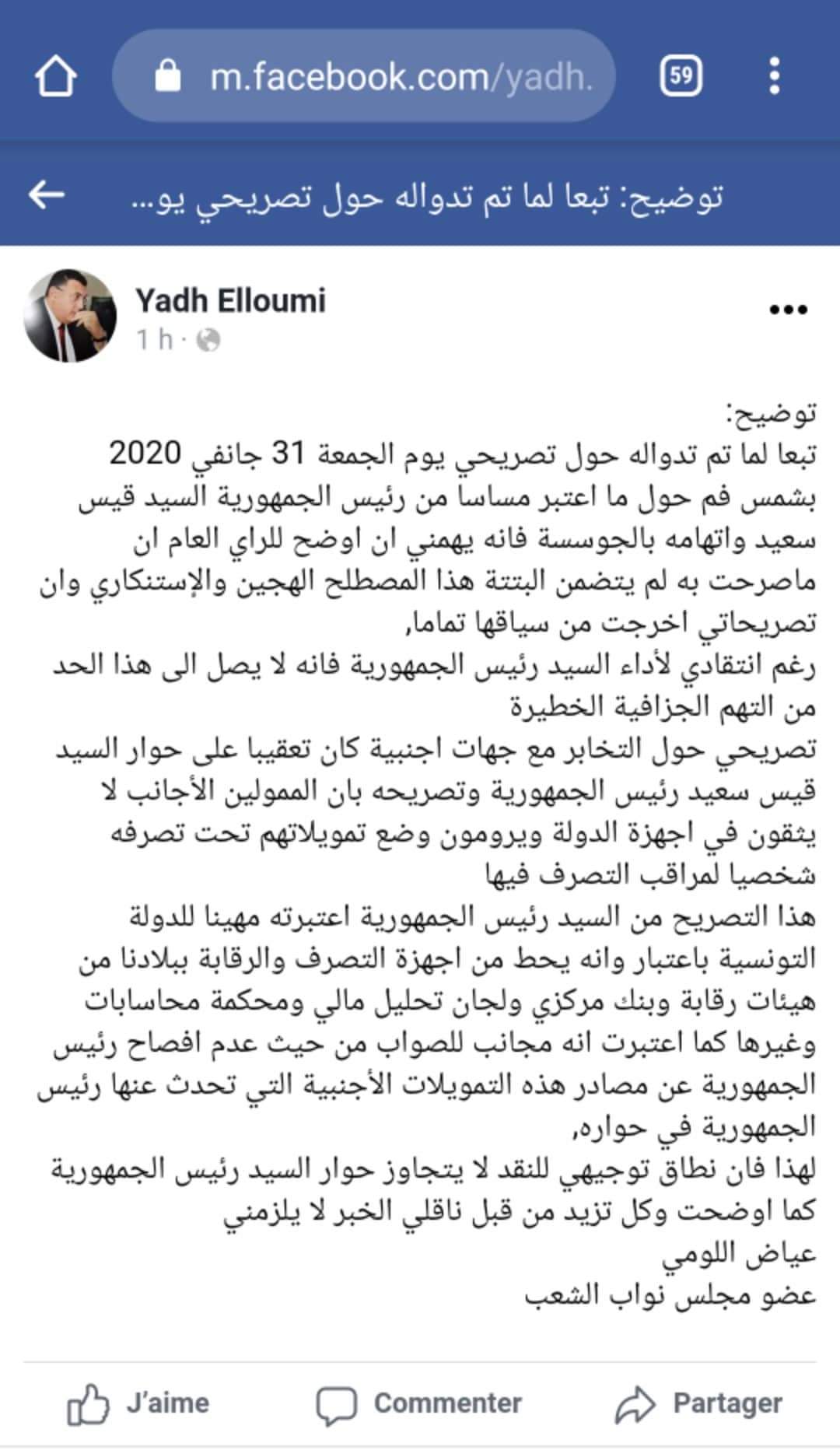Open the Yadh Elloumi profile name link
Viewport: 840px width, 1450px height.
coord(230,300)
